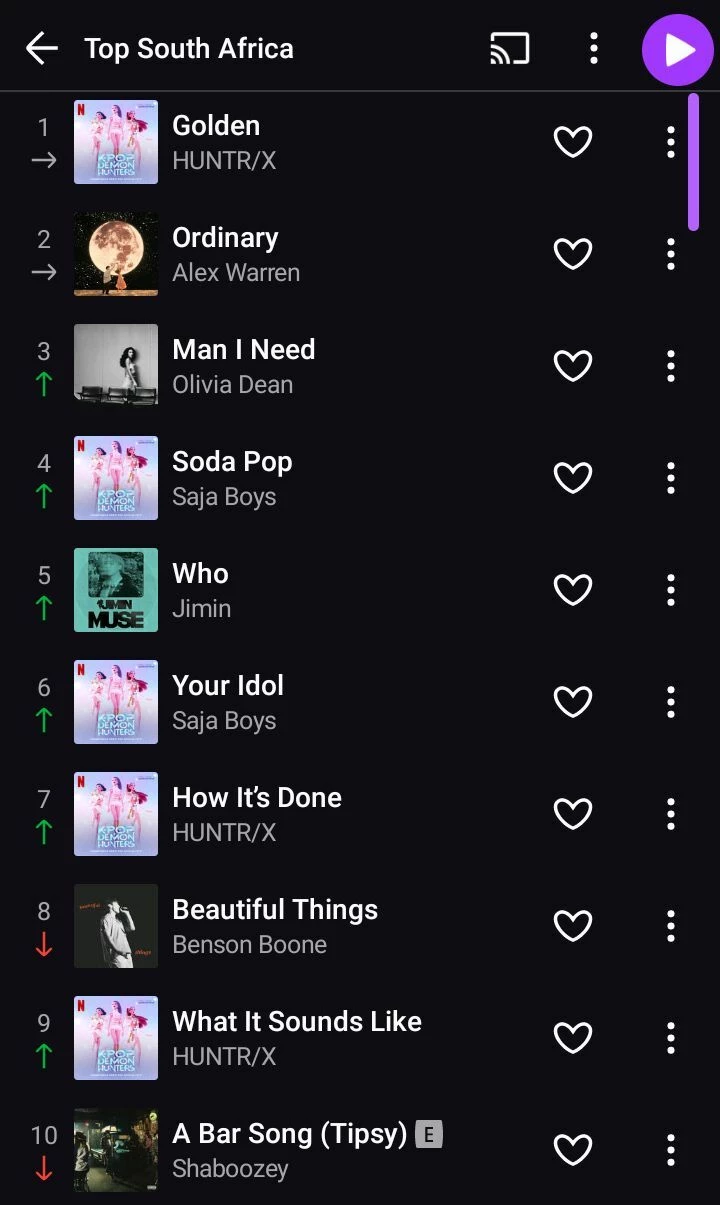
Task: Open more options for Who by Jimin
Action: (671, 590)
